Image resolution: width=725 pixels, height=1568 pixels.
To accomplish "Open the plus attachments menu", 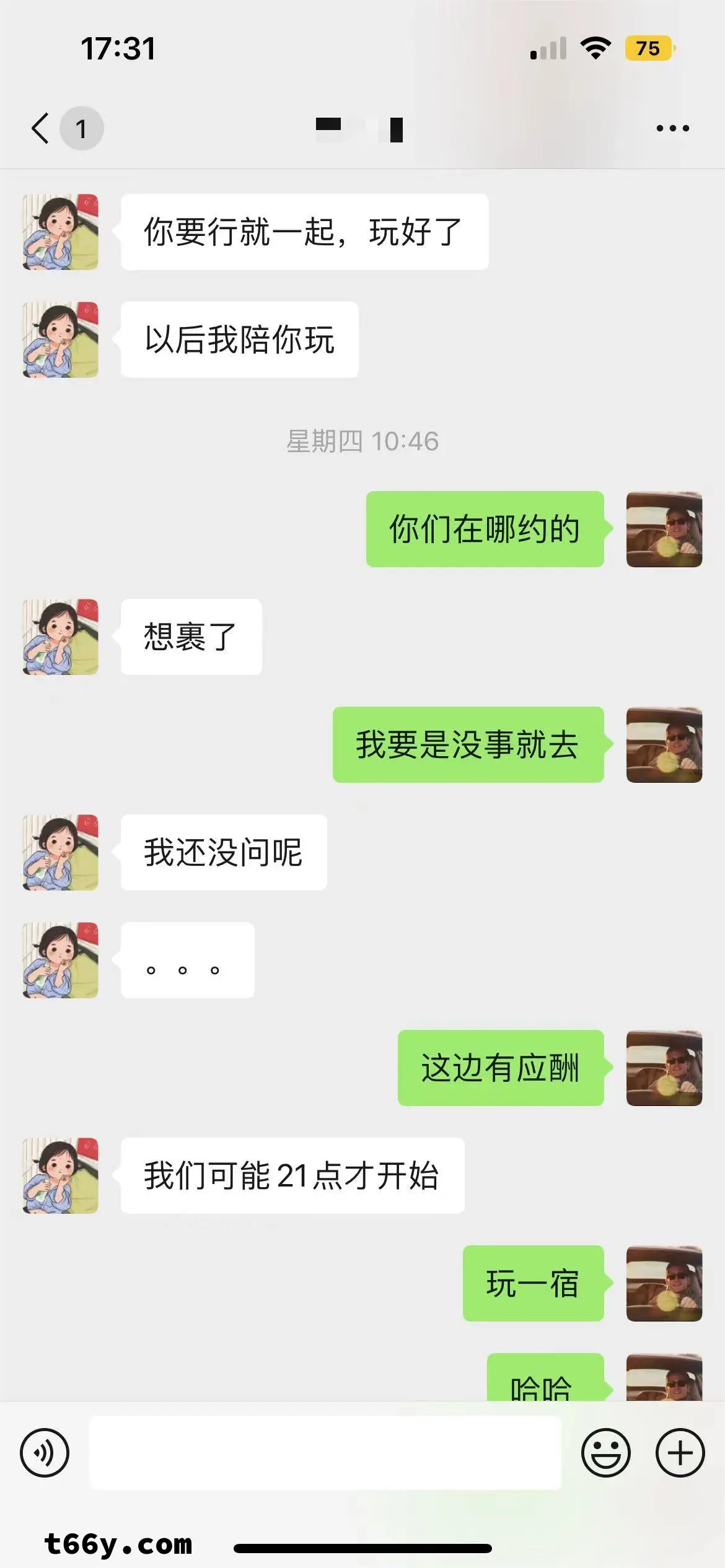I will click(680, 1453).
